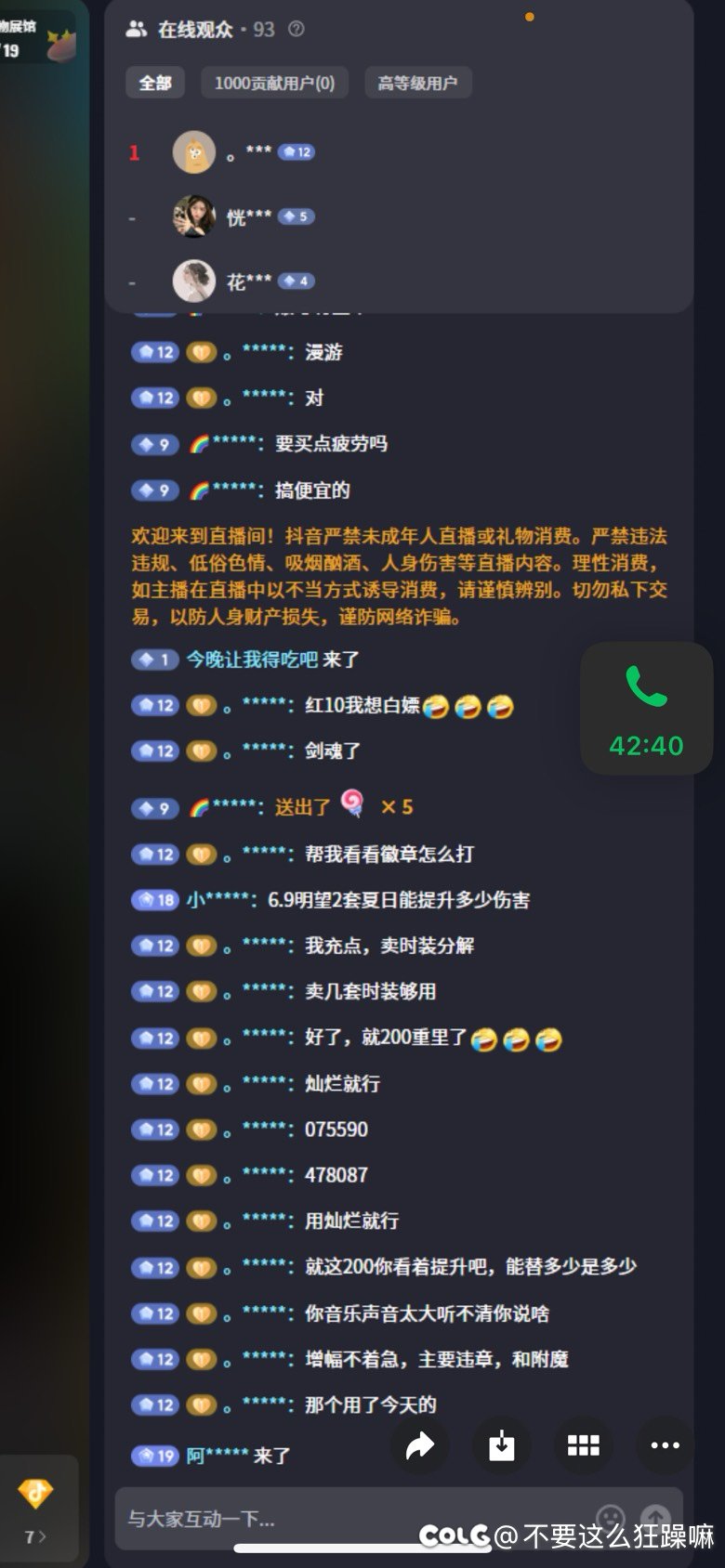Switch to the 高等级用户 tab
Screen dimensions: 725x1568
pyautogui.click(x=417, y=83)
